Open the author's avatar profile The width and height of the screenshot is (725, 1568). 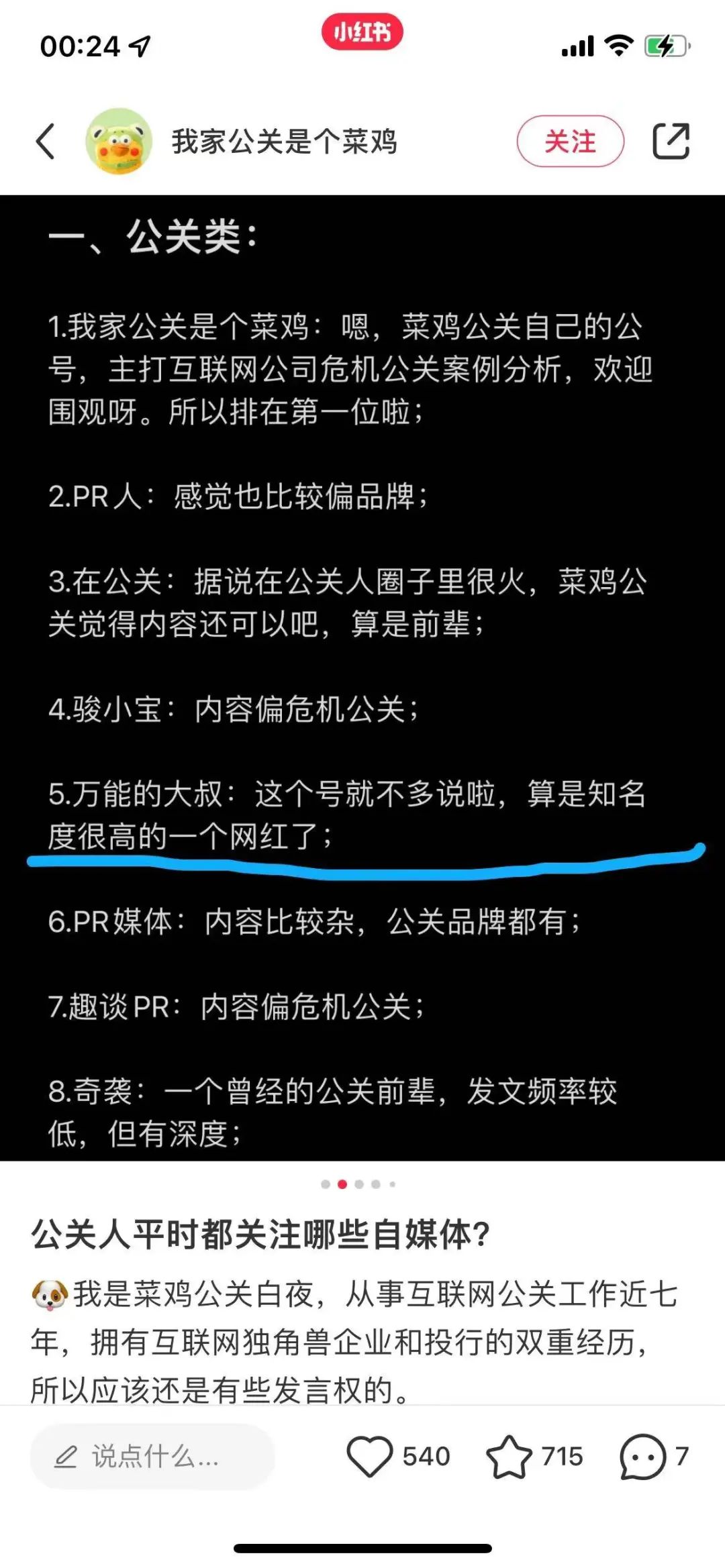pyautogui.click(x=118, y=142)
